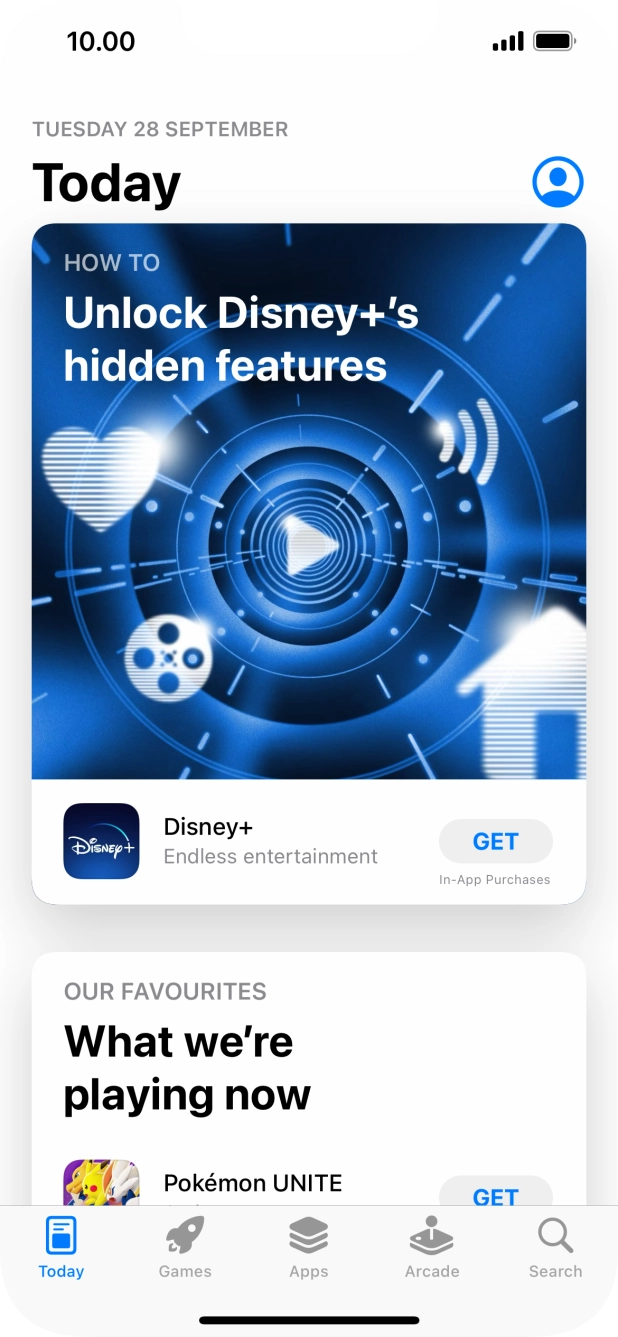
Task: Open the Search tab
Action: [x=555, y=1247]
